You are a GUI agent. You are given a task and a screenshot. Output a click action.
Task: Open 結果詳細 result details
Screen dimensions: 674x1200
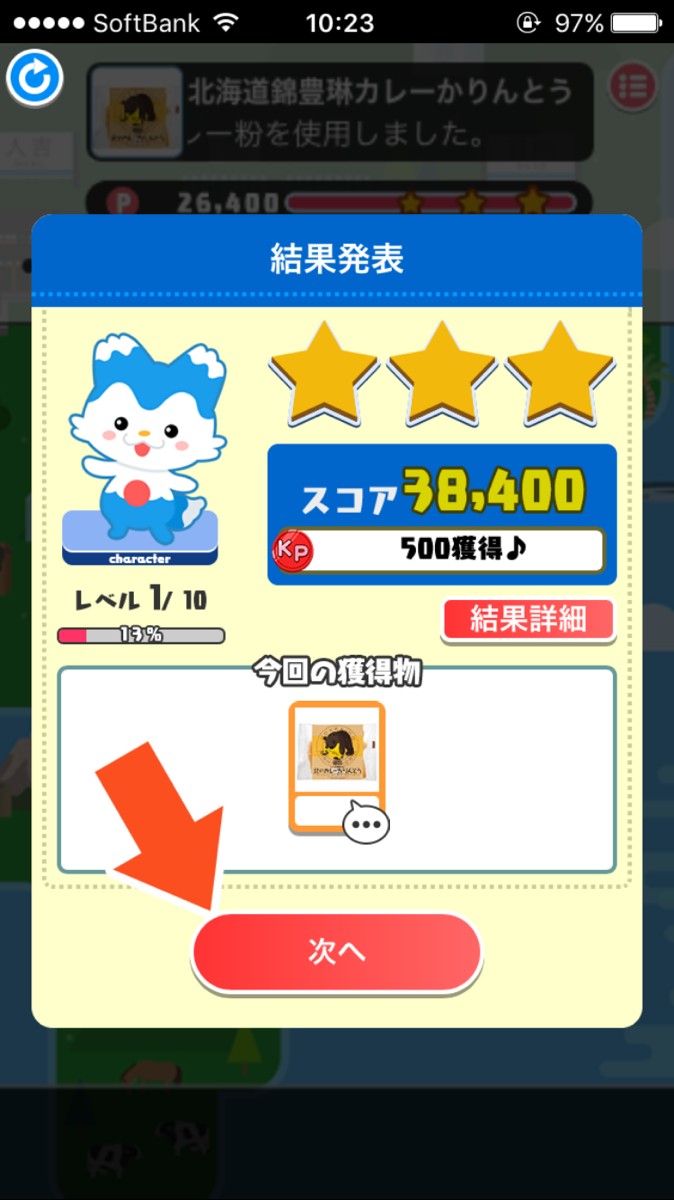[x=528, y=620]
